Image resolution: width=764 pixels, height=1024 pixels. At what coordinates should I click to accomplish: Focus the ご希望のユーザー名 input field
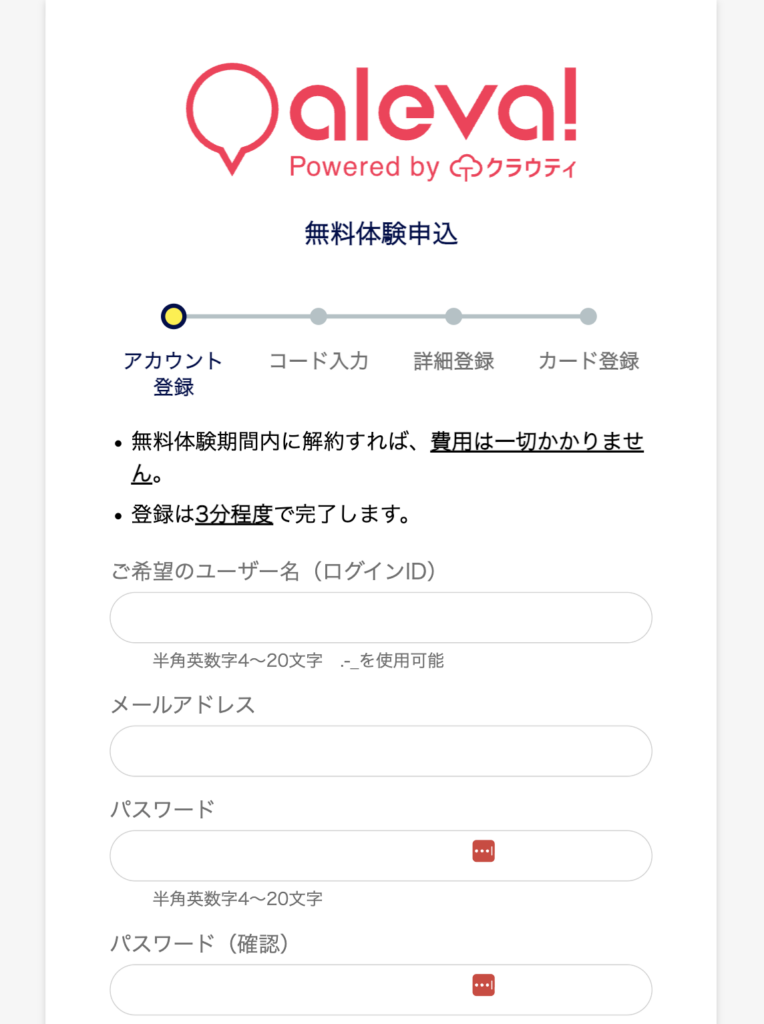coord(381,617)
